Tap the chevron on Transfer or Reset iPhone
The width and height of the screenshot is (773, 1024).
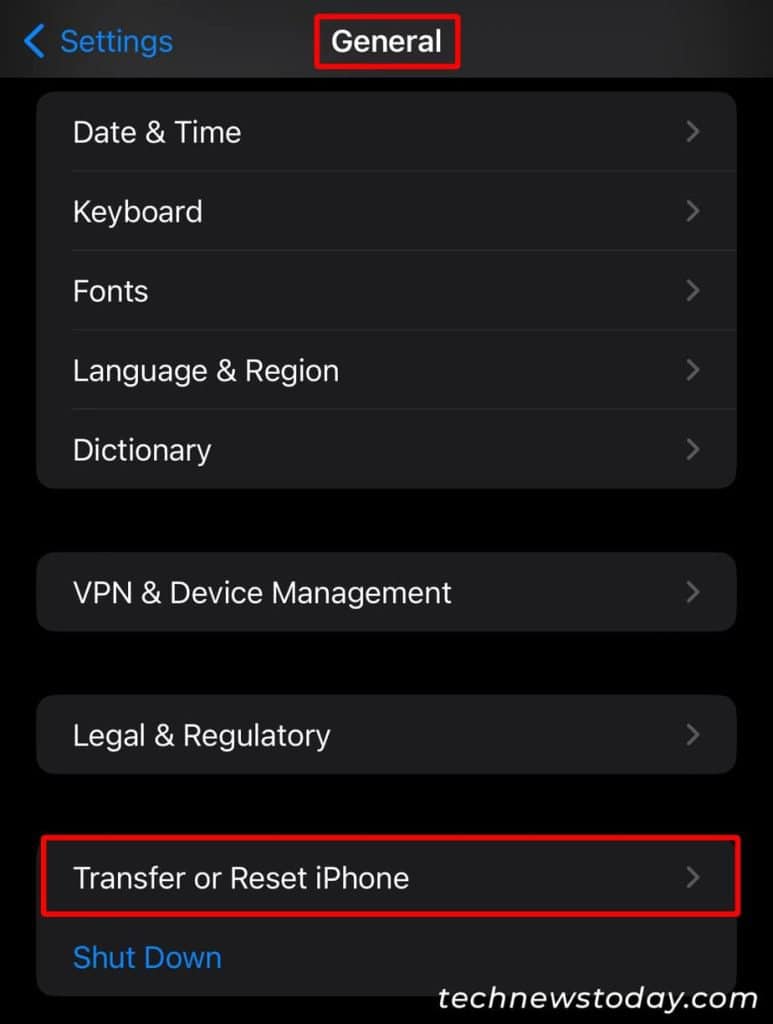(x=694, y=877)
